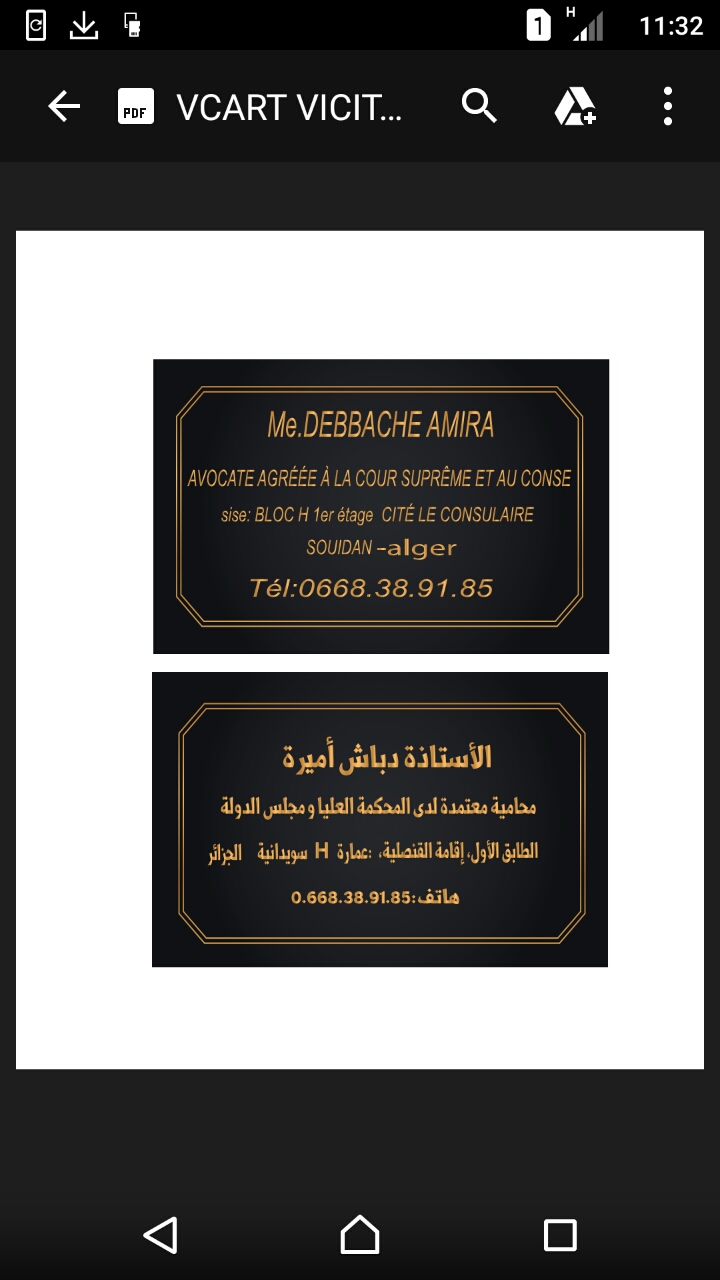The image size is (720, 1280).
Task: Open the recent apps view
Action: tap(560, 1234)
